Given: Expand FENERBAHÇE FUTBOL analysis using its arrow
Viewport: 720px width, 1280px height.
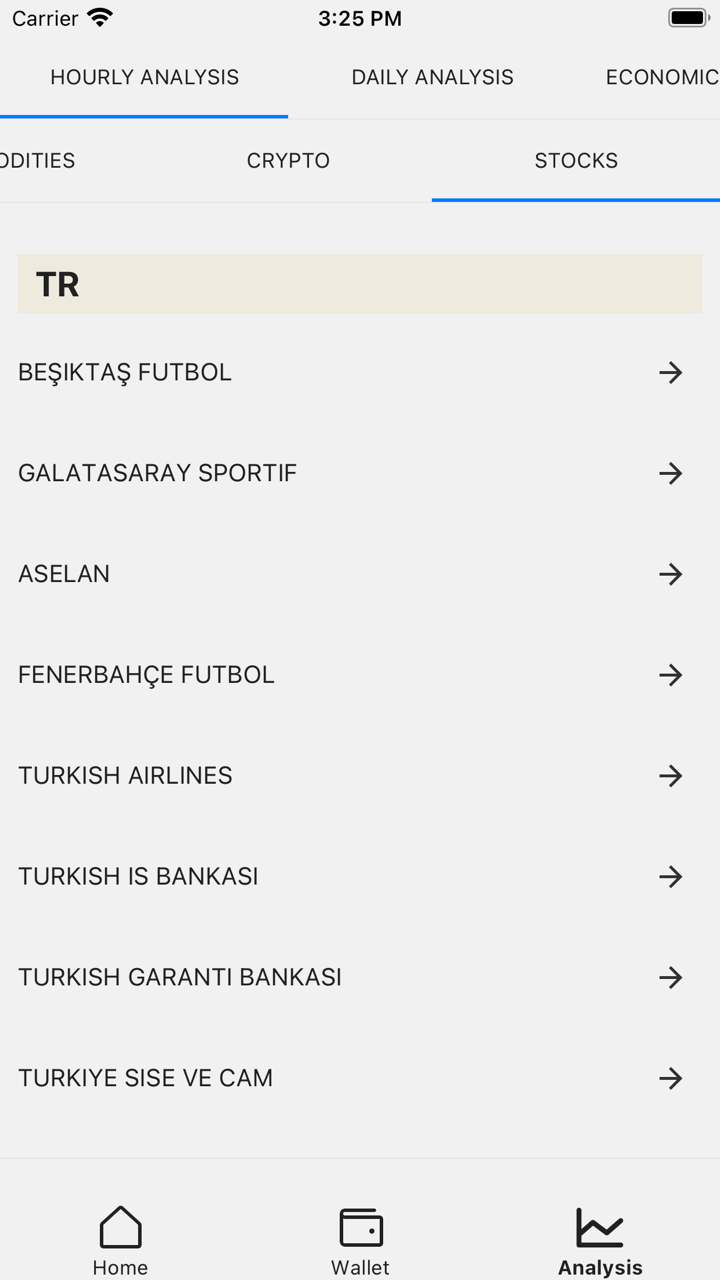Looking at the screenshot, I should click(x=671, y=674).
